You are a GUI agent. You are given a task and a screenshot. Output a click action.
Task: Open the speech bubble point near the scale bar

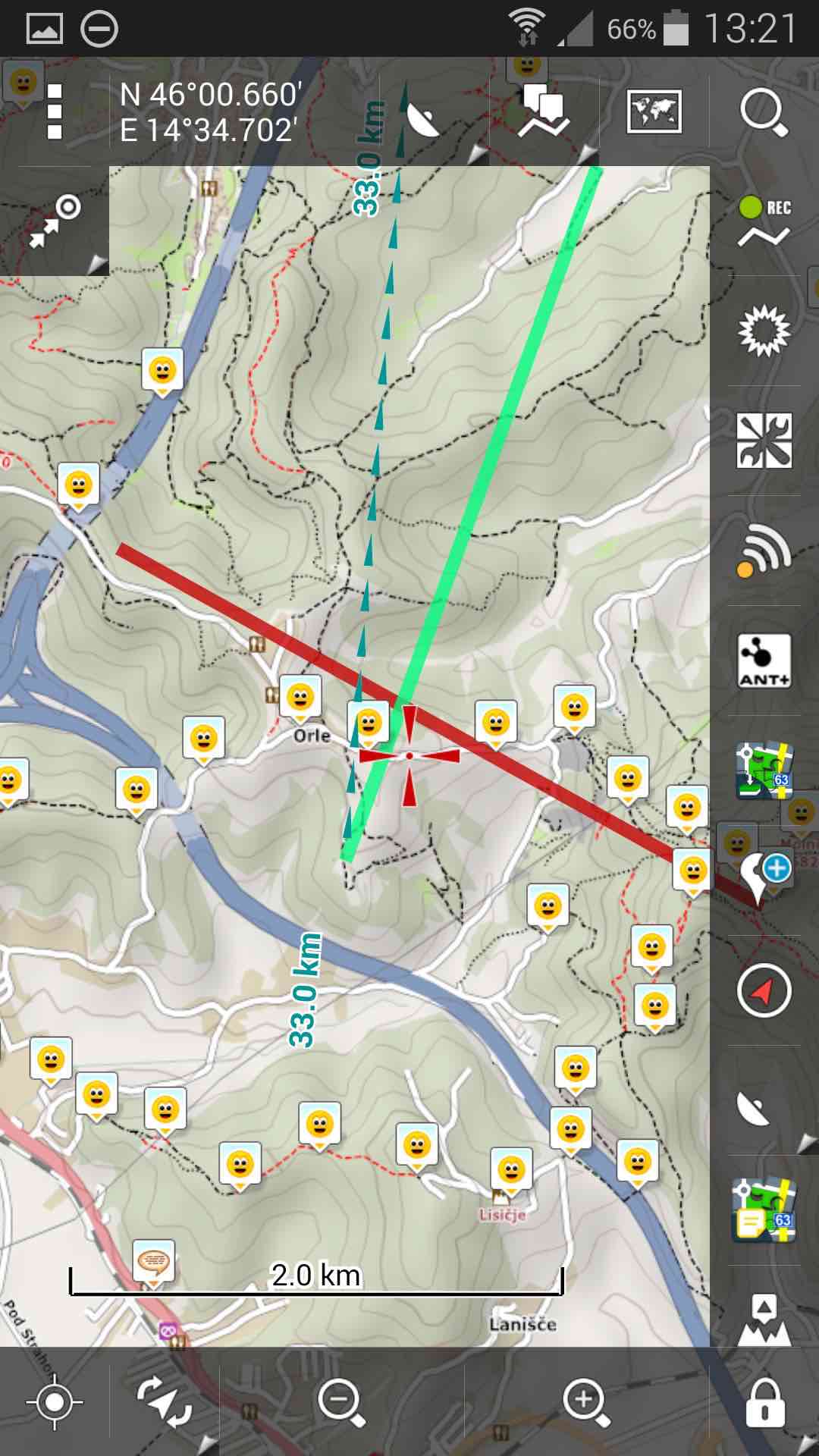[x=153, y=1264]
